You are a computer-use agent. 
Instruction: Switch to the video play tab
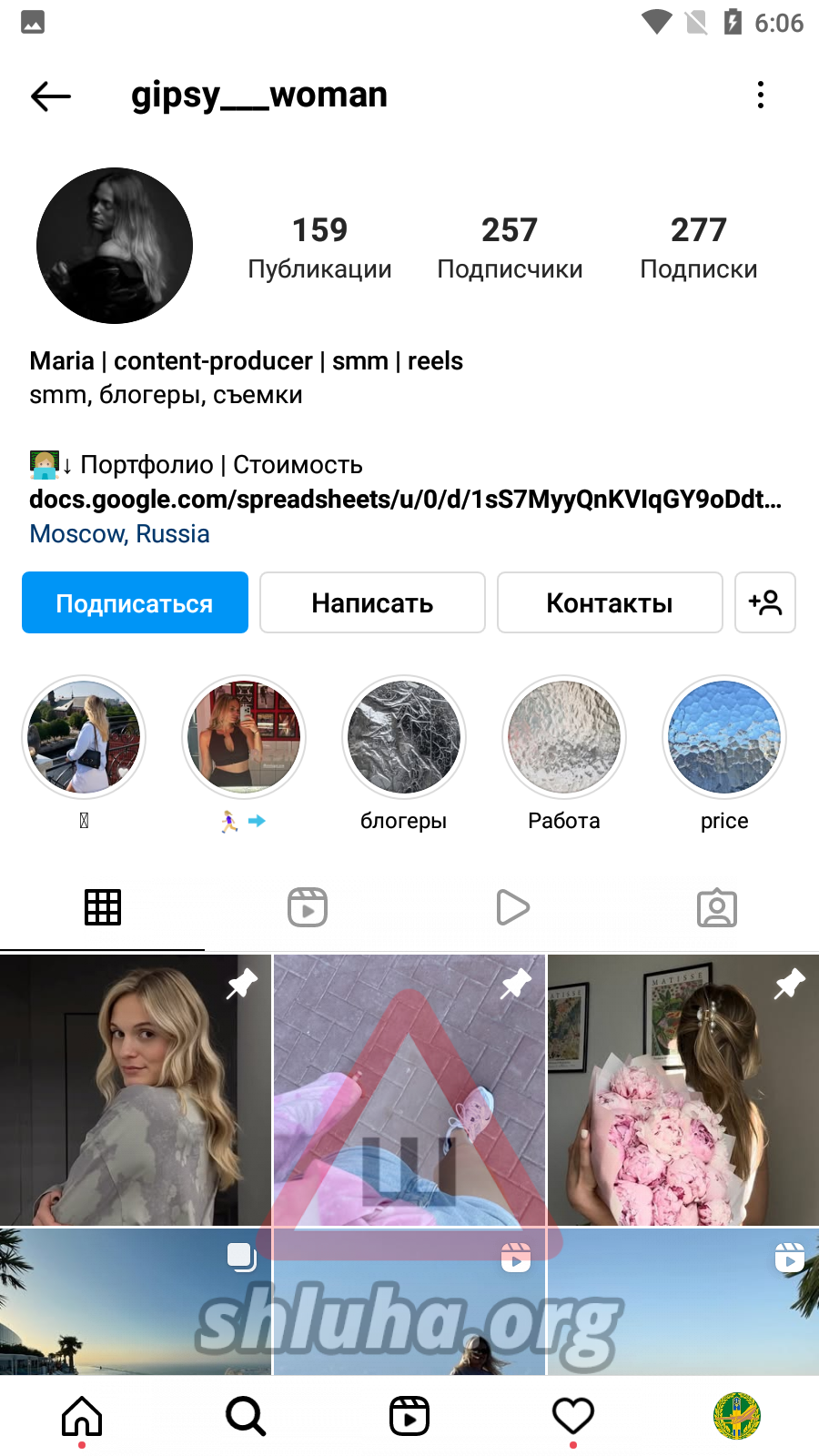tap(512, 907)
